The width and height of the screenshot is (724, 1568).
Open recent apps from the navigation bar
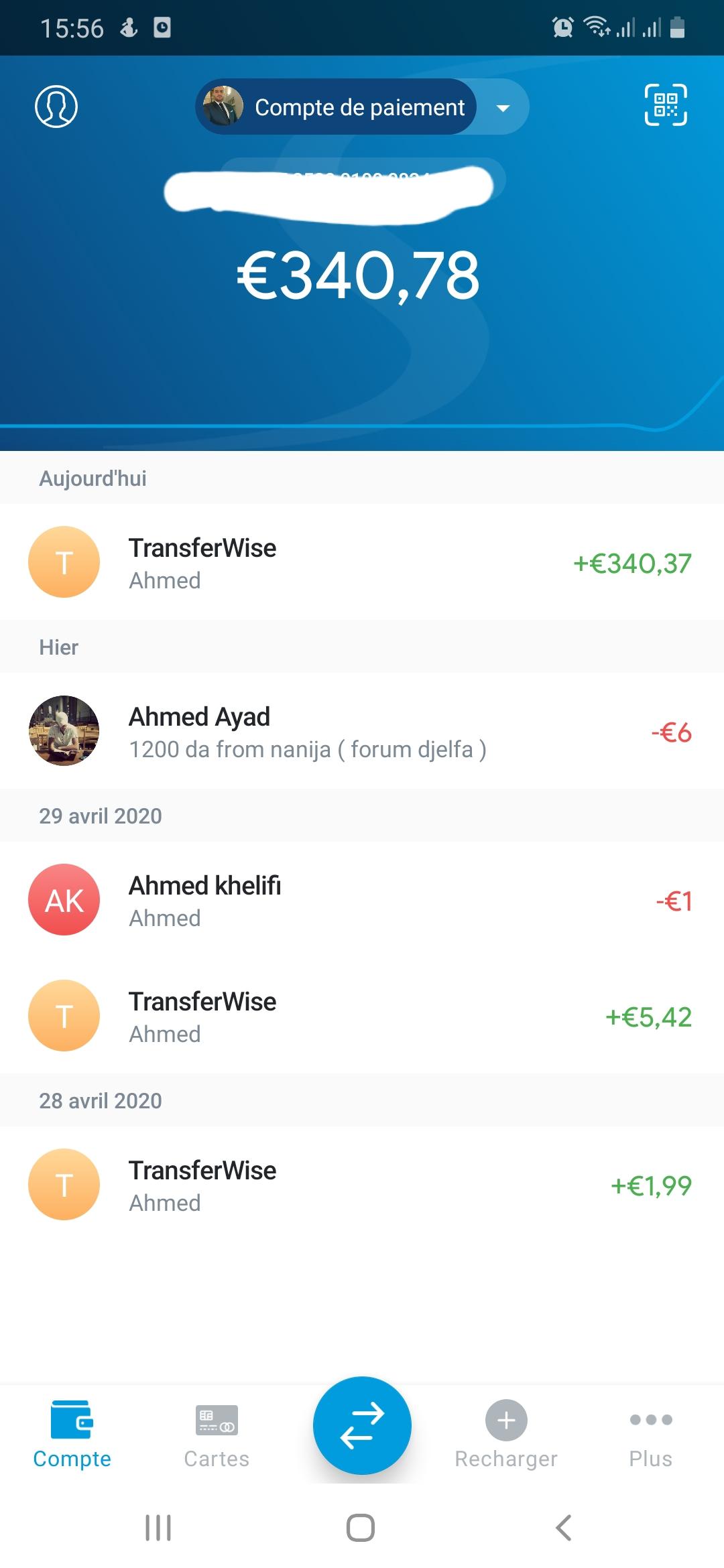point(158,1528)
